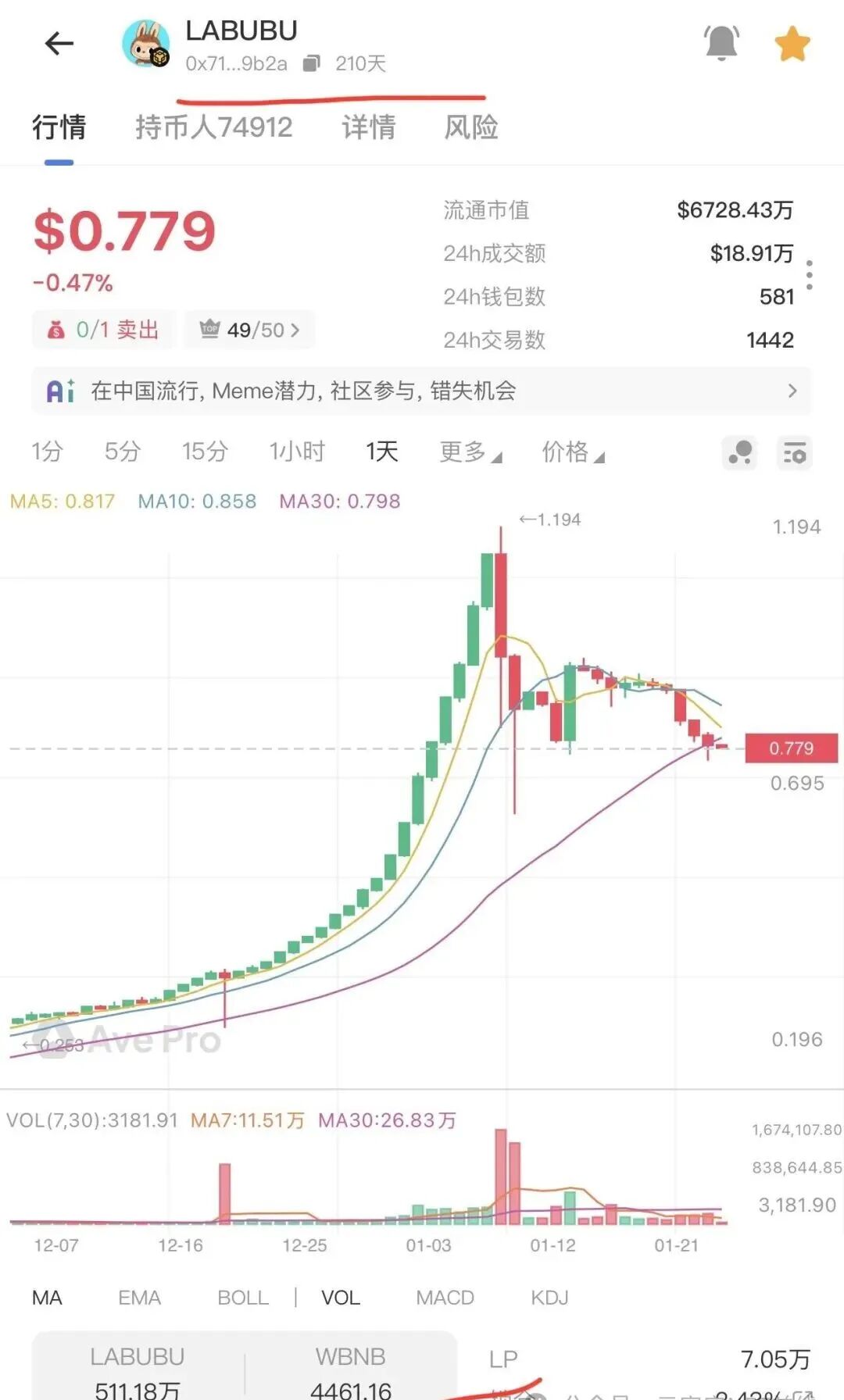Viewport: 844px width, 1400px height.
Task: Click the back arrow
Action: [x=59, y=43]
